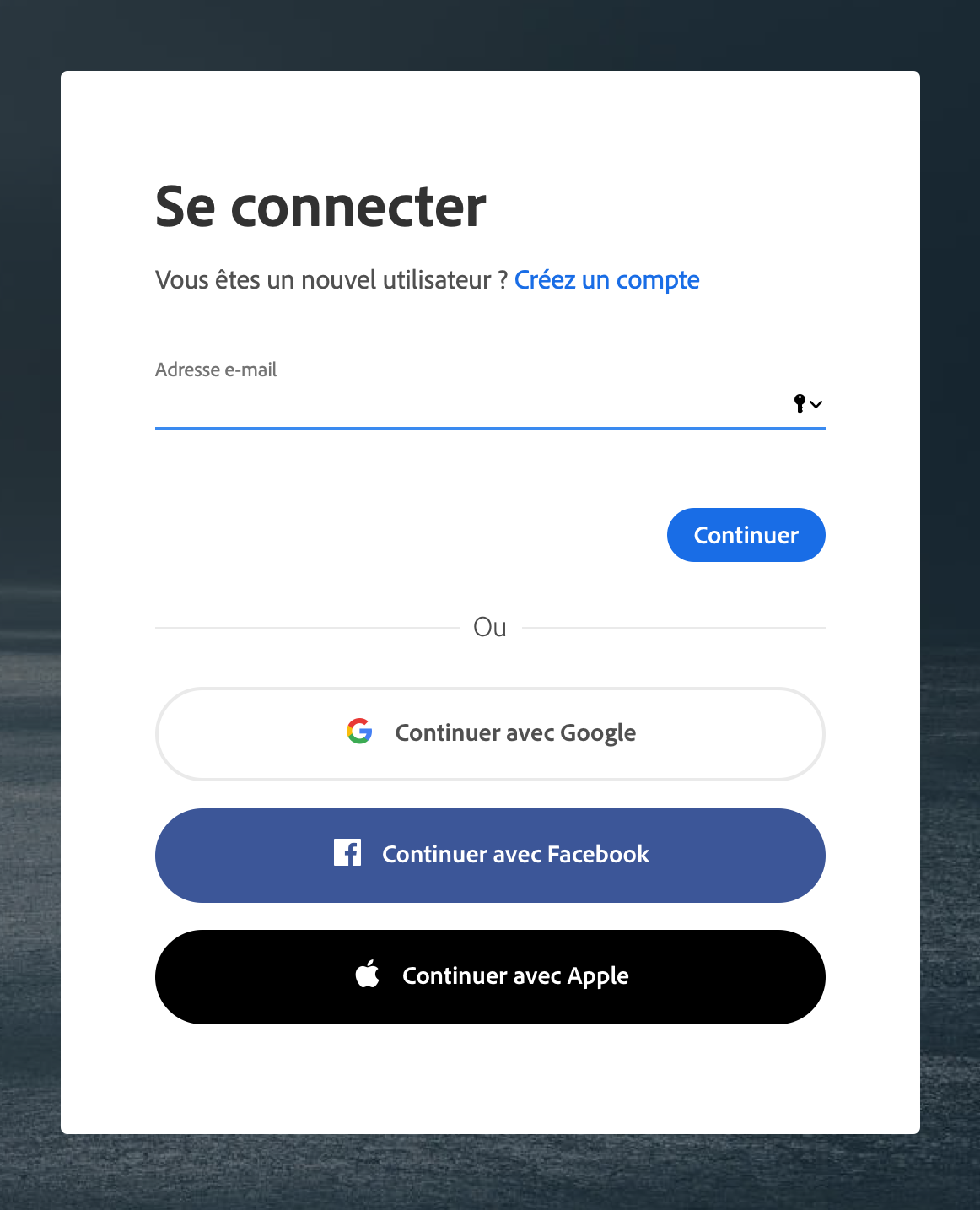Image resolution: width=980 pixels, height=1210 pixels.
Task: Sign in with Continuer avec Apple
Action: pos(490,976)
